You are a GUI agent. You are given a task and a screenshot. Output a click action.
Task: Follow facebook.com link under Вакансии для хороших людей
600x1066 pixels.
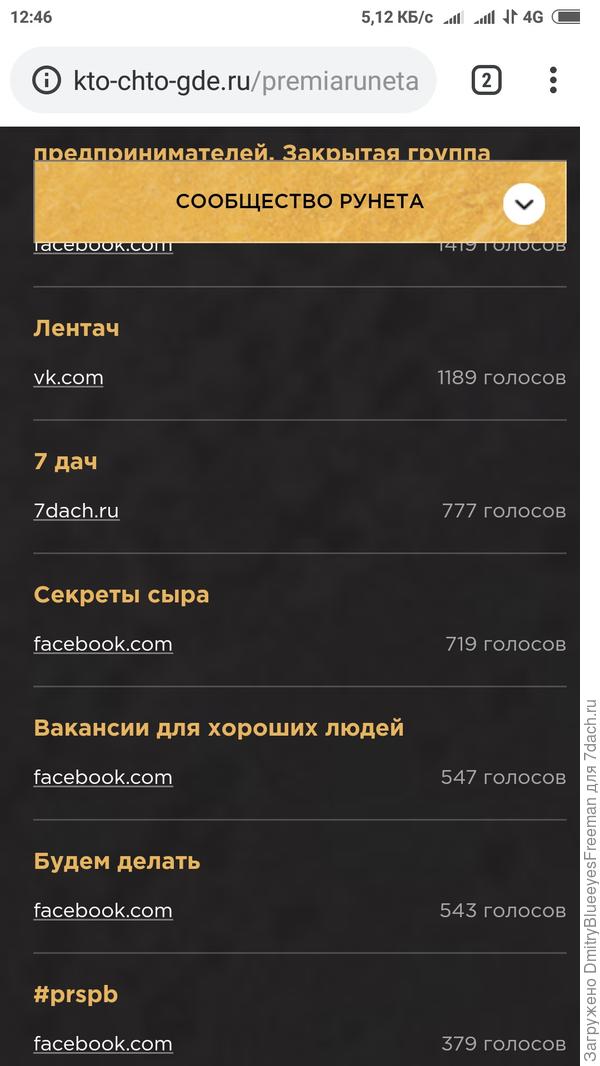(x=103, y=777)
